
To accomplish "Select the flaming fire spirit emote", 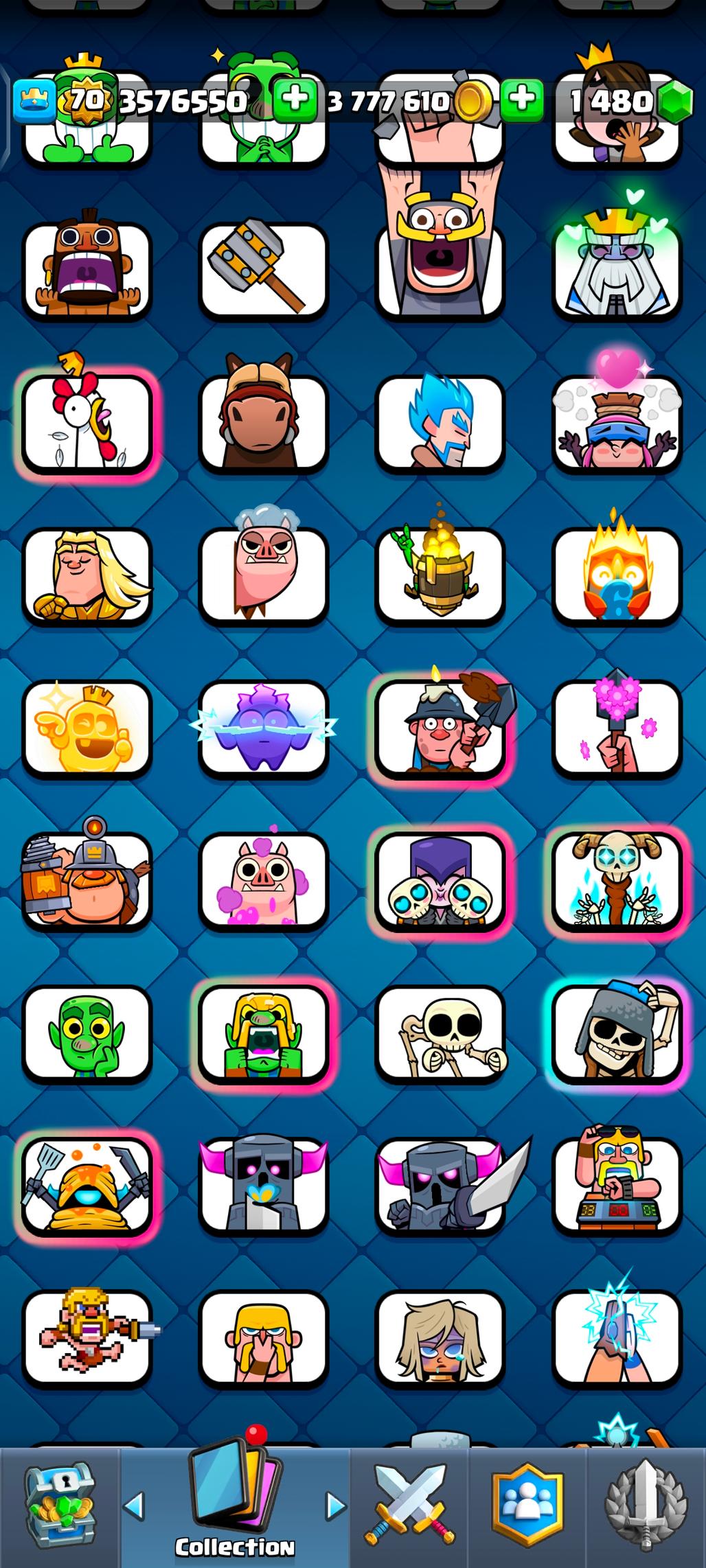I will [x=617, y=575].
